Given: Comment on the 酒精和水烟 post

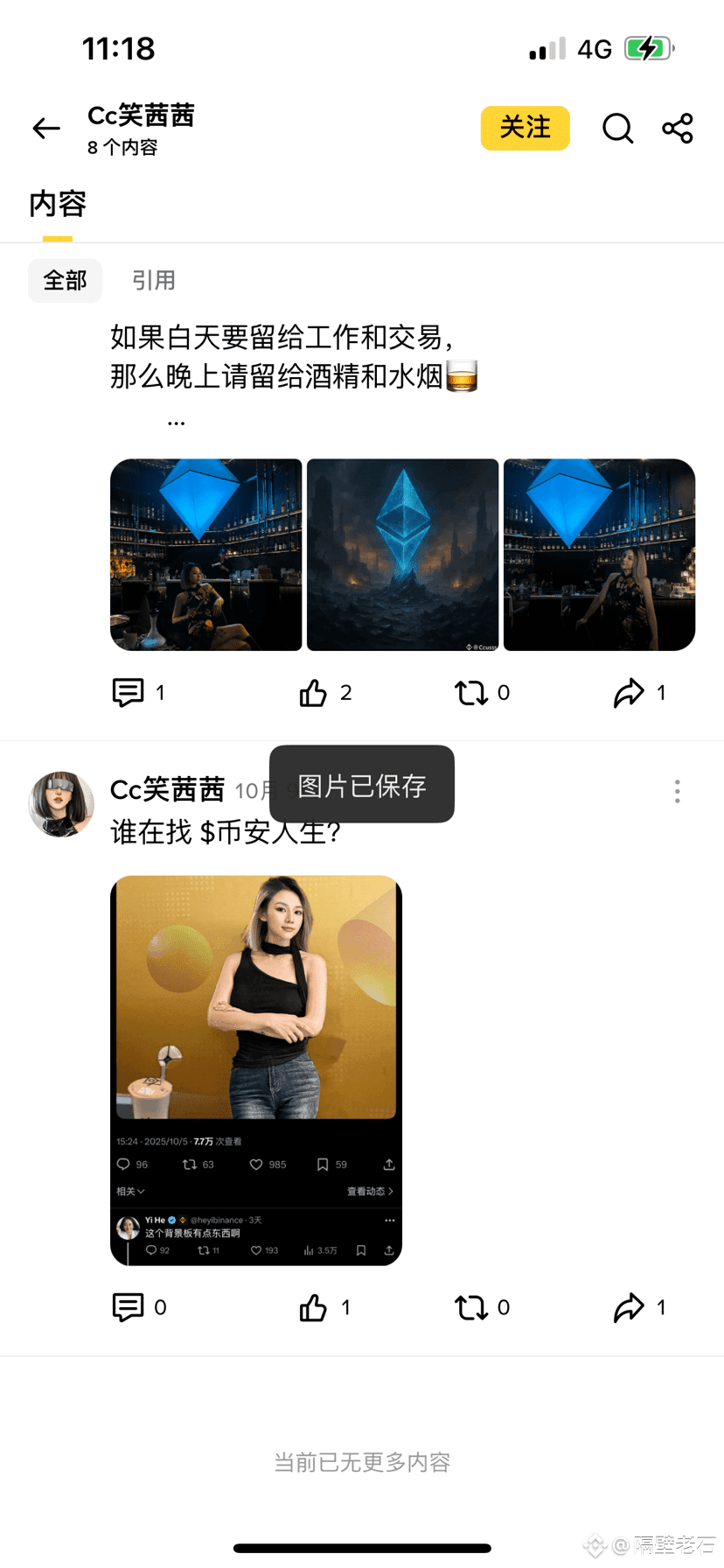Looking at the screenshot, I should pos(129,693).
